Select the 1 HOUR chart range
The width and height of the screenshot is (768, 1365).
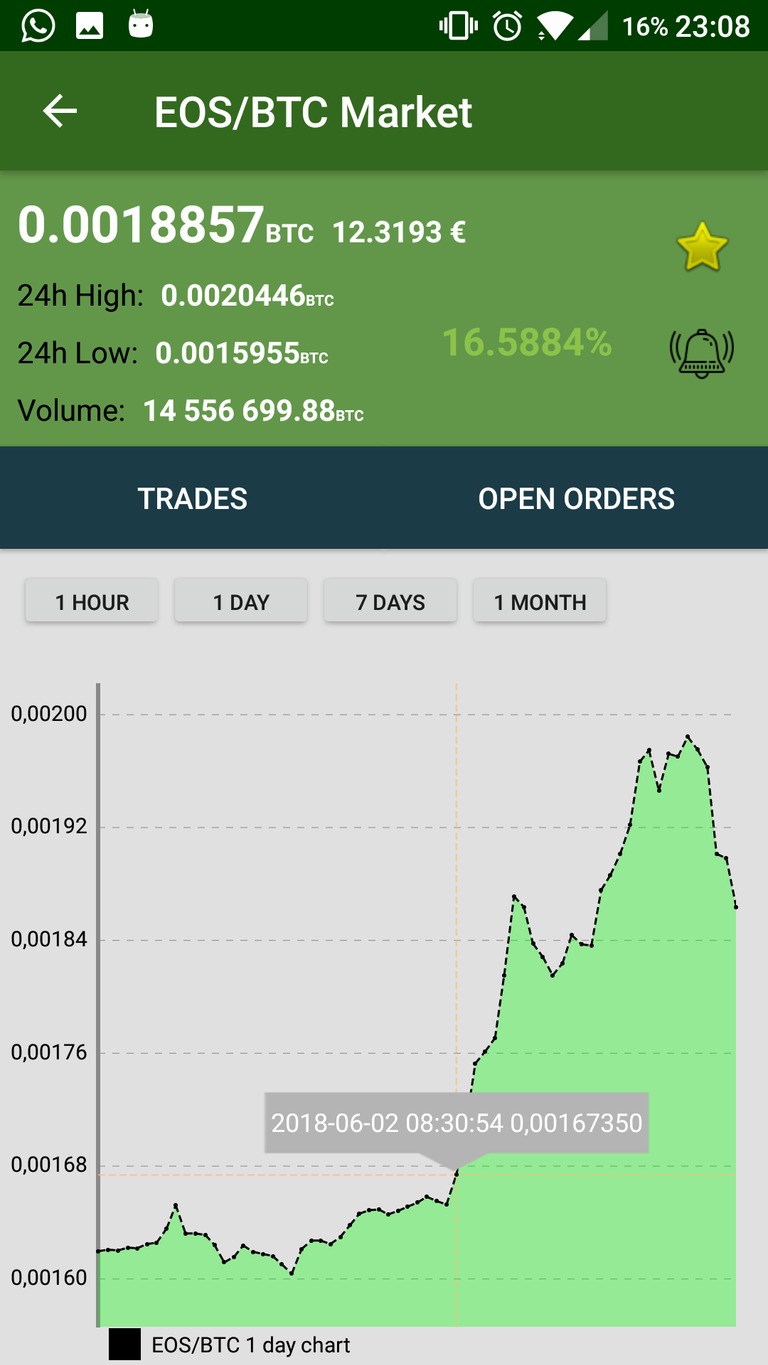point(92,601)
